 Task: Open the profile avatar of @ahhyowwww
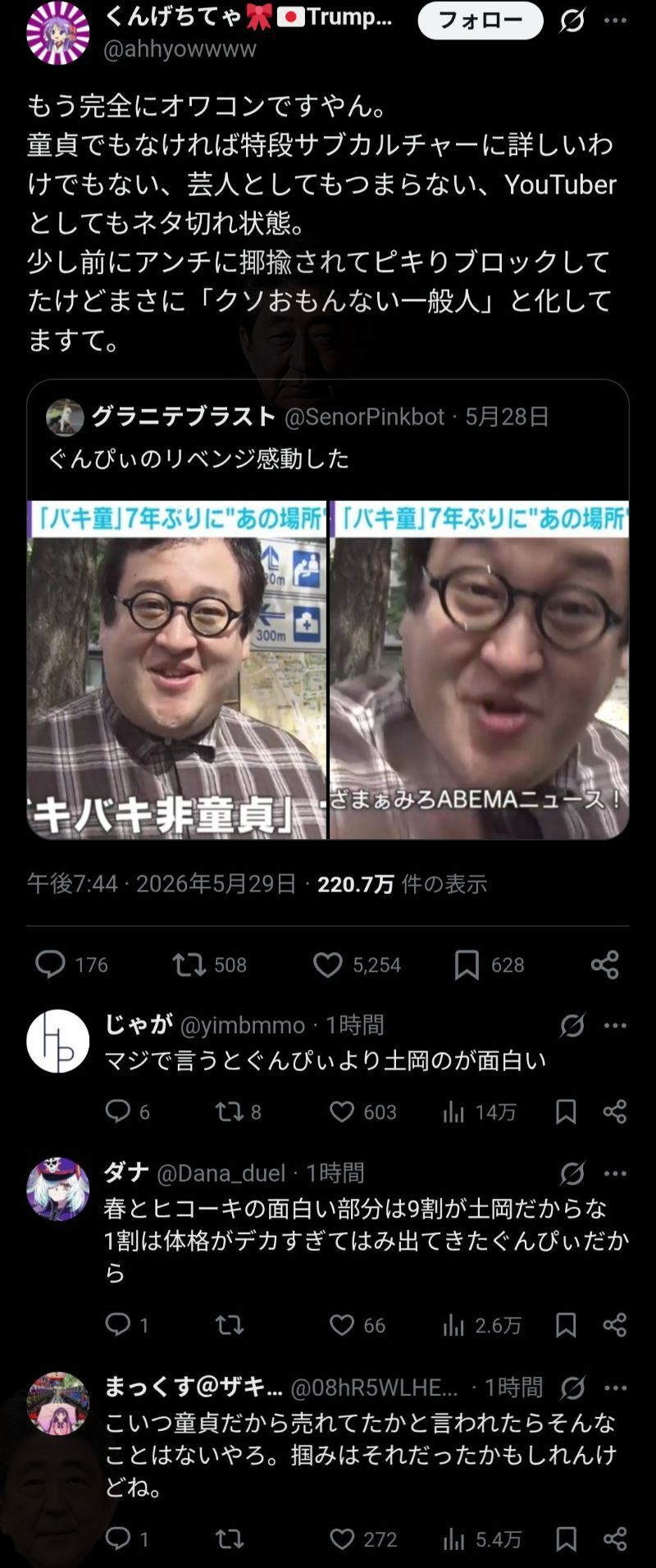(57, 33)
